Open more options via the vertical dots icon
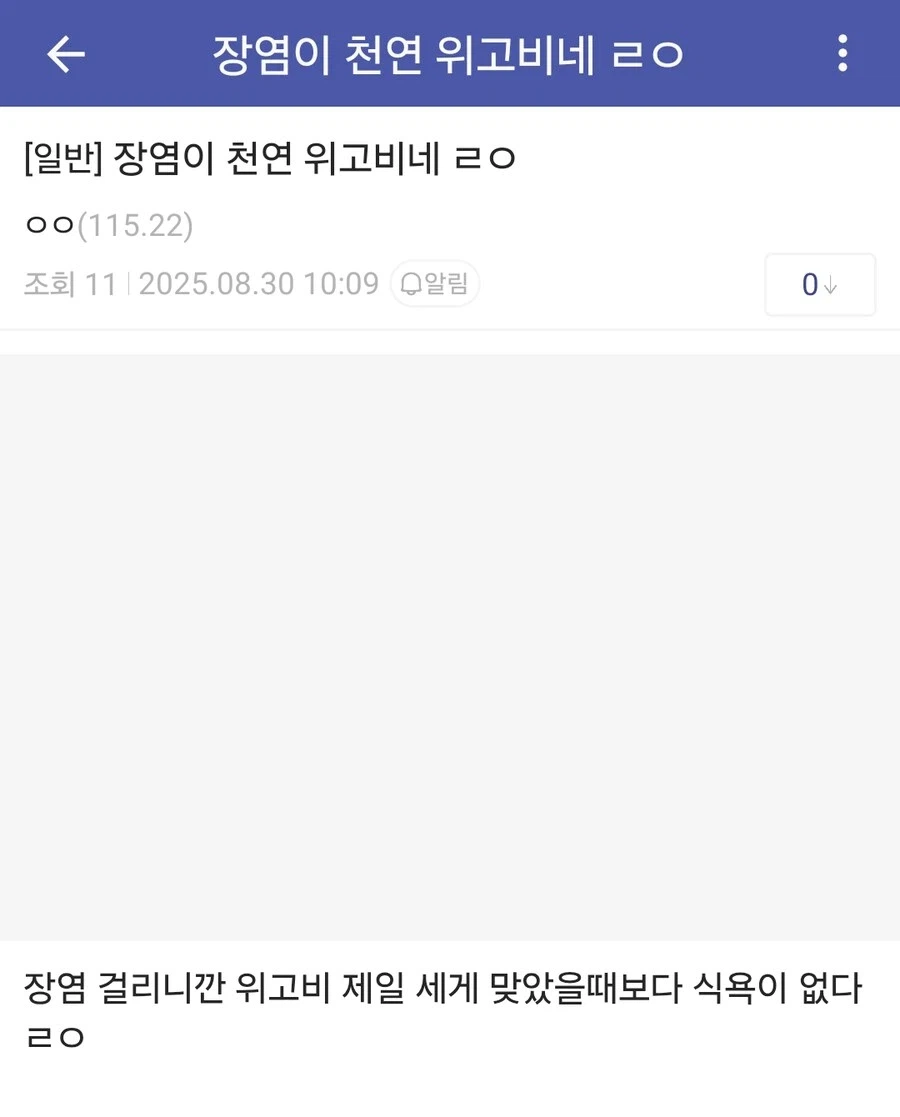 (840, 53)
